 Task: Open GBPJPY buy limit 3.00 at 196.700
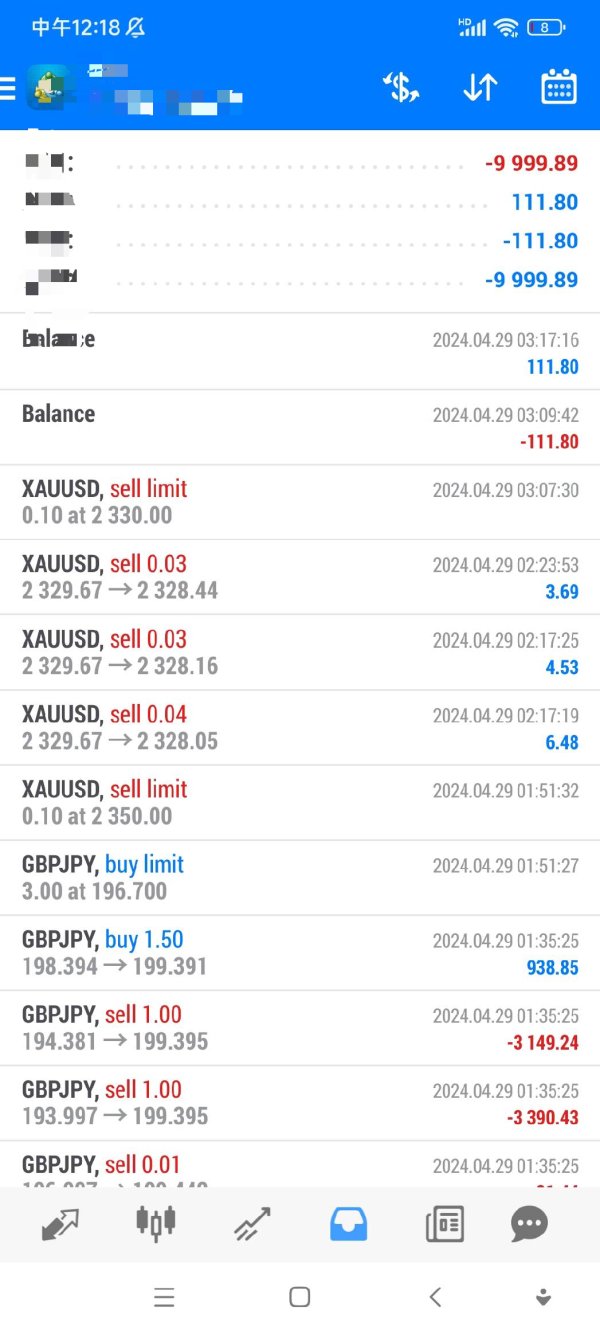300,877
